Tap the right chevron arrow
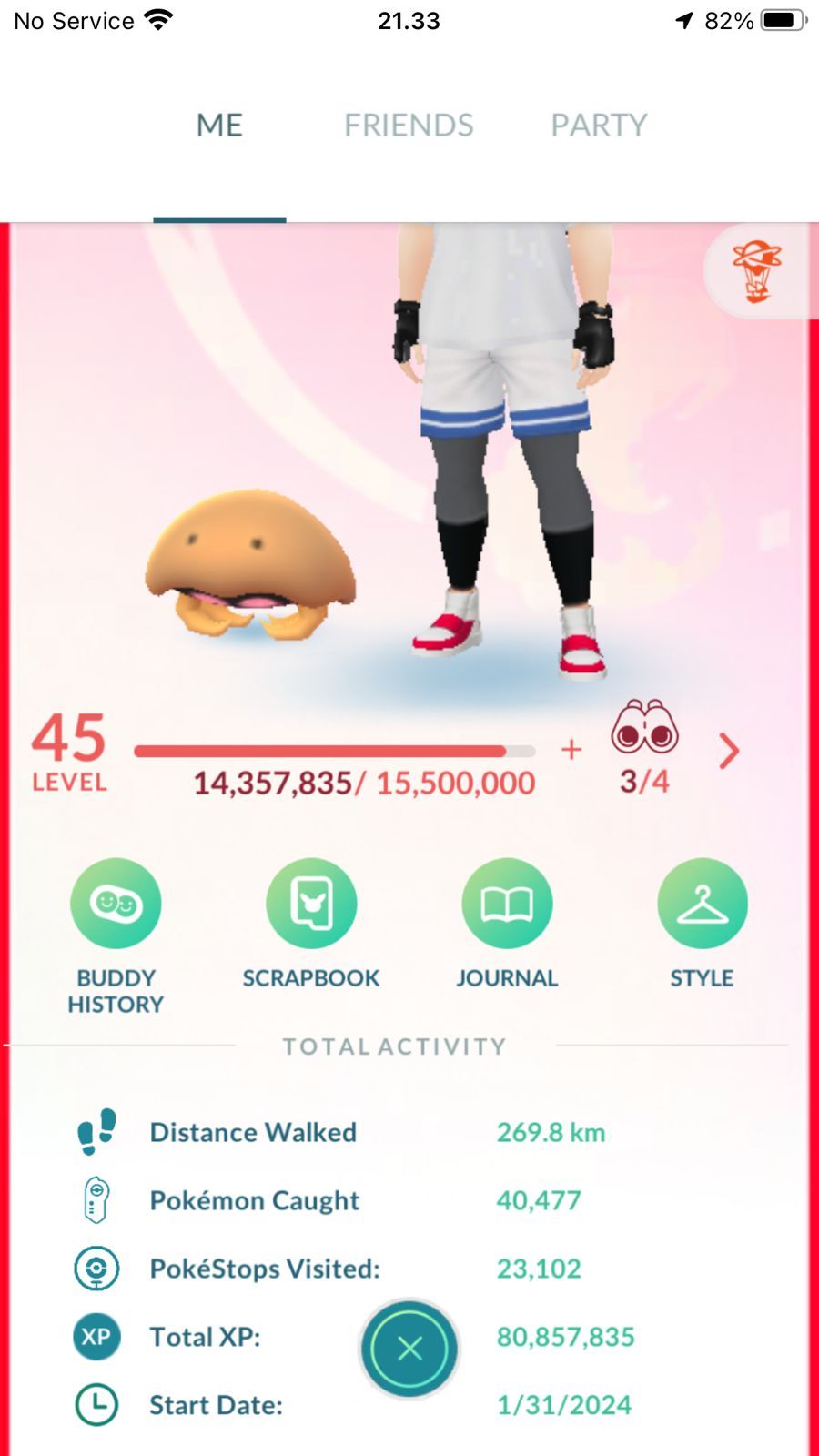Screen dimensions: 819x1456 (x=729, y=751)
